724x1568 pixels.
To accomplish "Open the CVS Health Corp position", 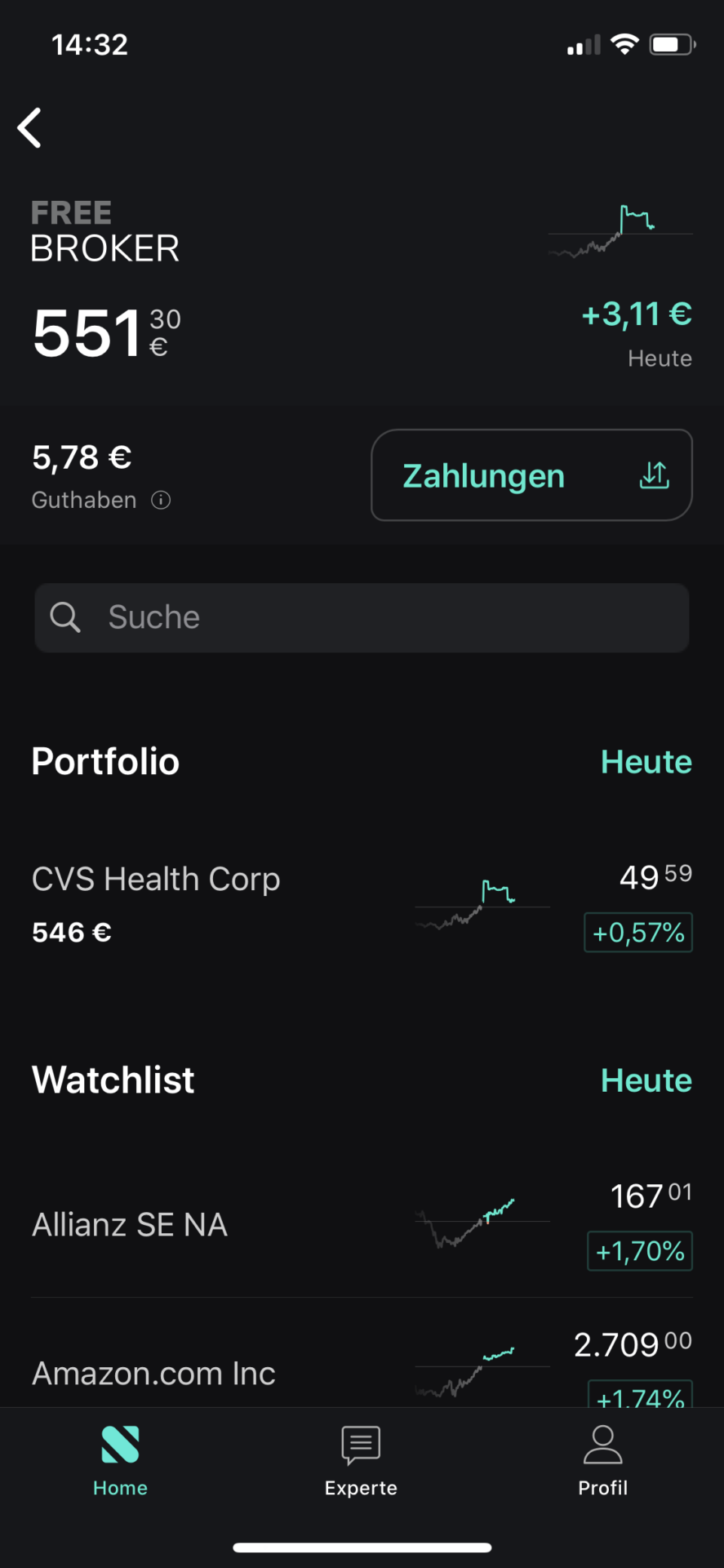I will click(362, 905).
